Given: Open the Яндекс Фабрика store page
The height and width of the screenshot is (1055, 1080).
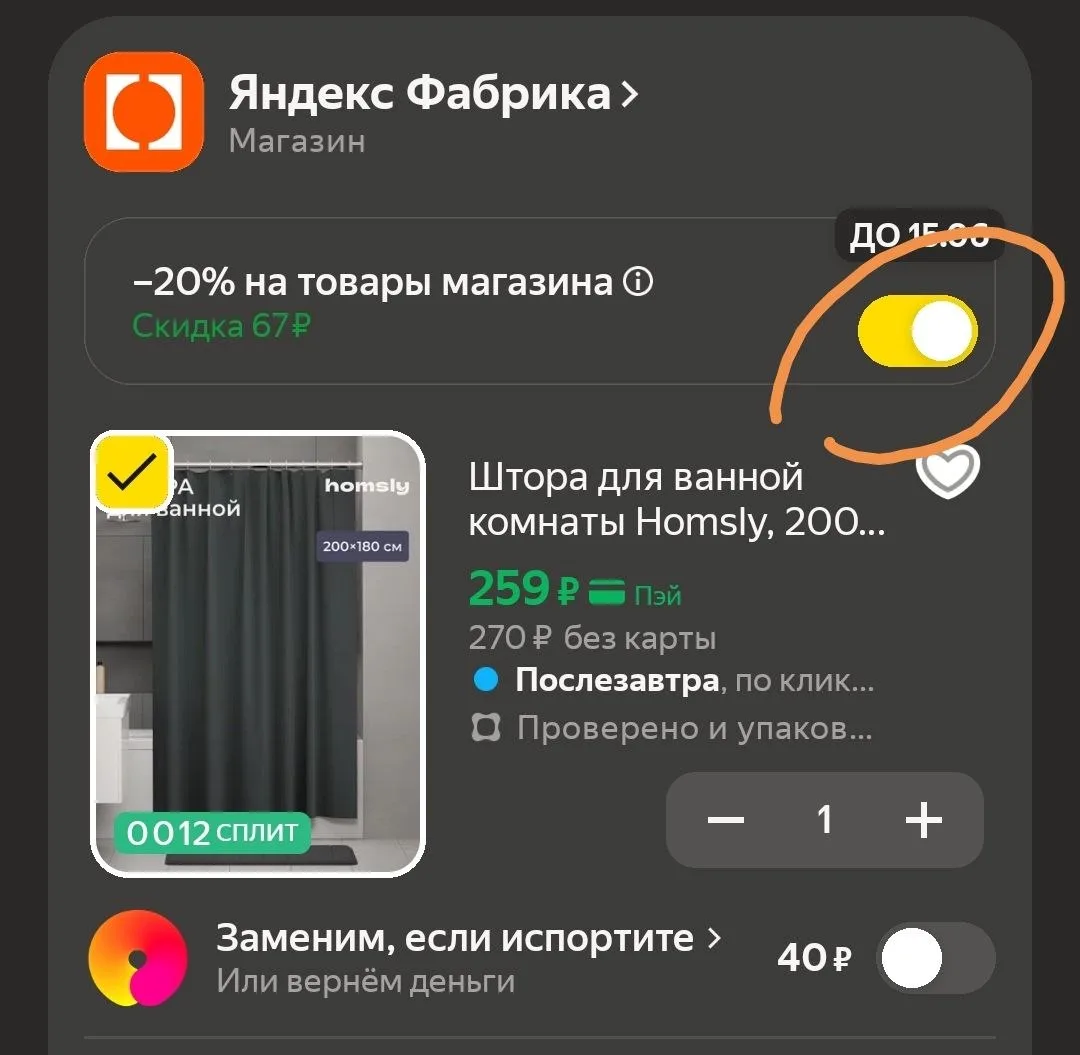Looking at the screenshot, I should click(433, 93).
